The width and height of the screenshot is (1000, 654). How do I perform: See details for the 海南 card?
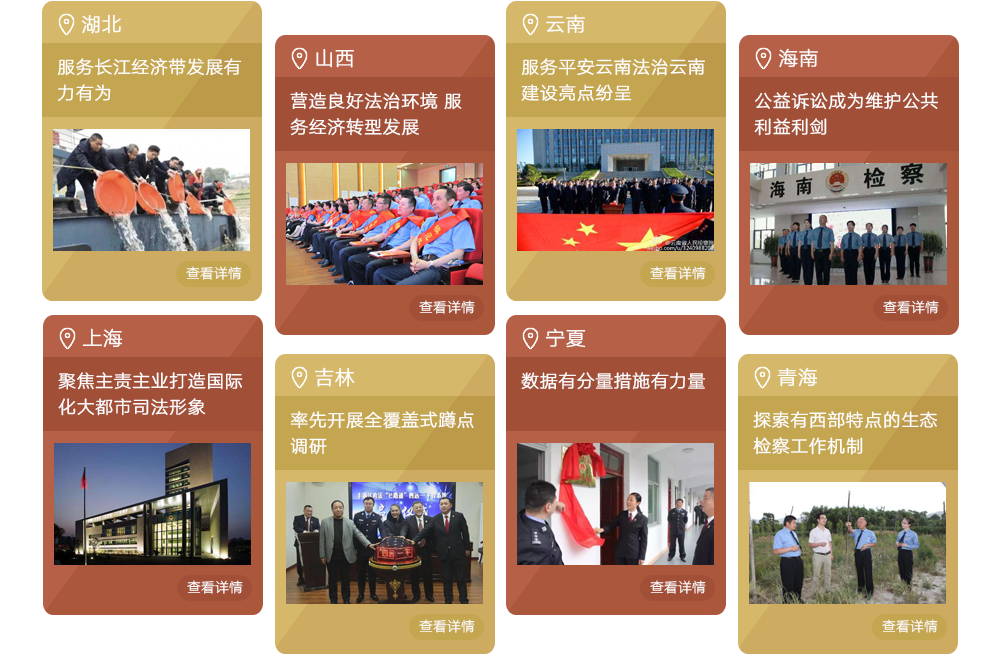tap(910, 308)
